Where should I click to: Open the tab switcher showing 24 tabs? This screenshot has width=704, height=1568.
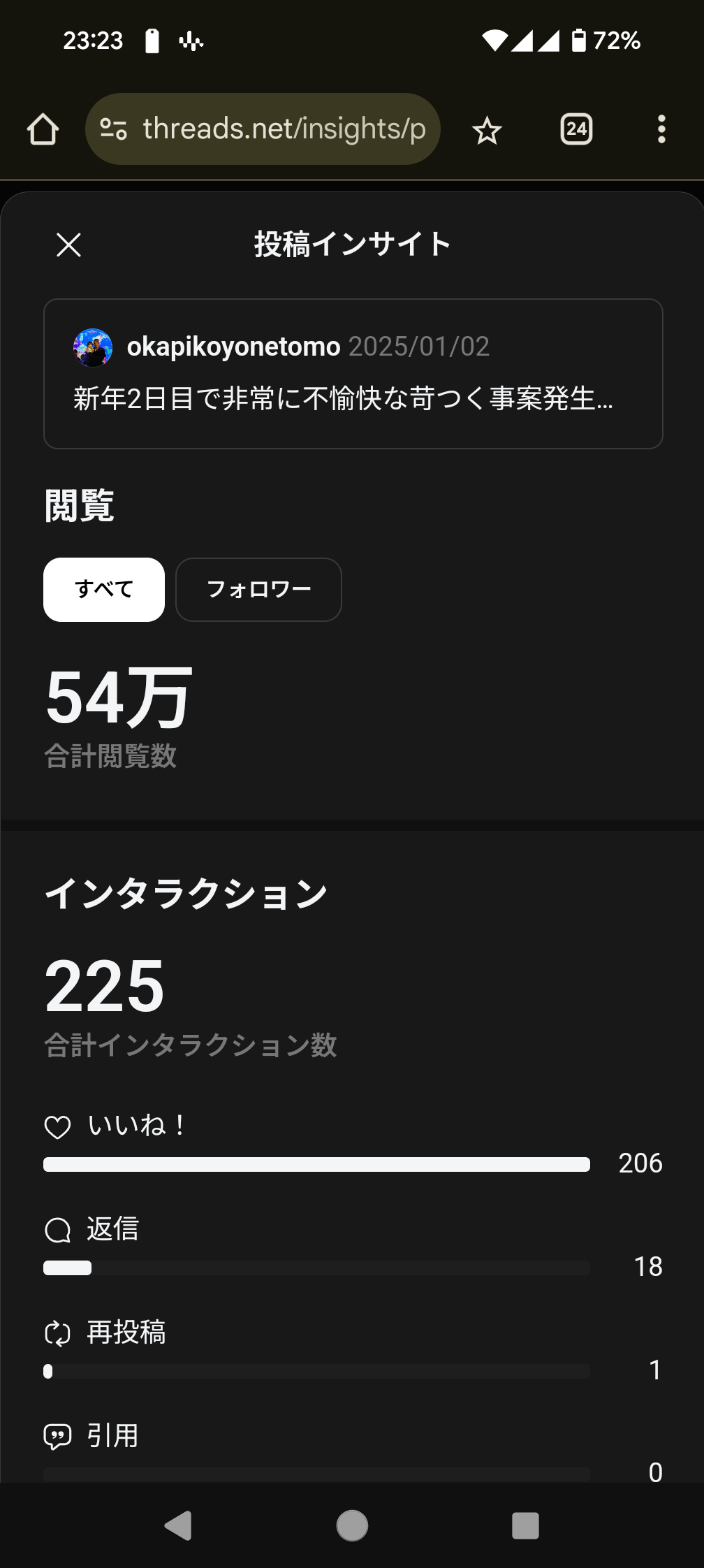(x=576, y=129)
